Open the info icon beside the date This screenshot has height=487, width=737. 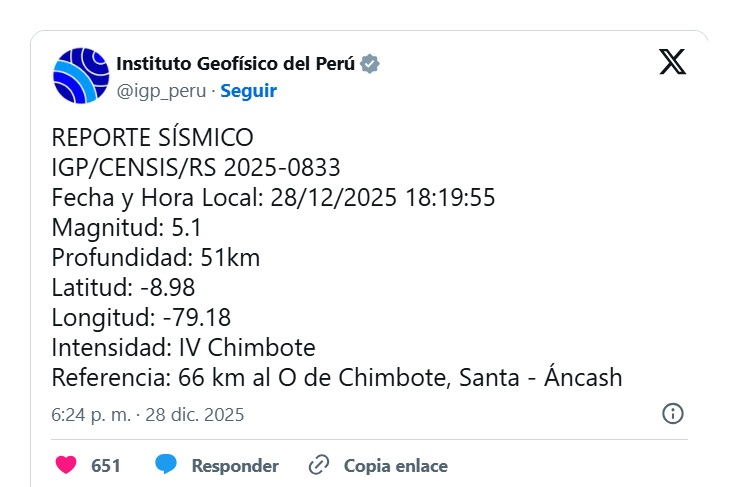pos(673,414)
